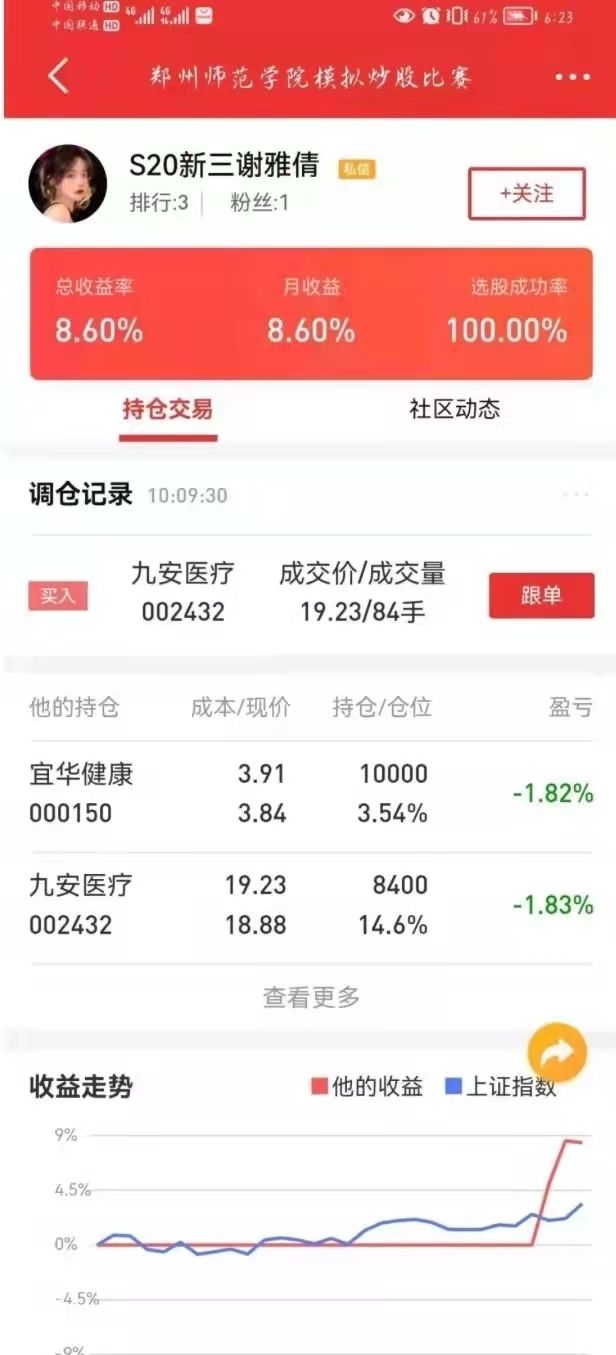Go back using the header arrow
Screen dimensions: 616x1355
(58, 76)
